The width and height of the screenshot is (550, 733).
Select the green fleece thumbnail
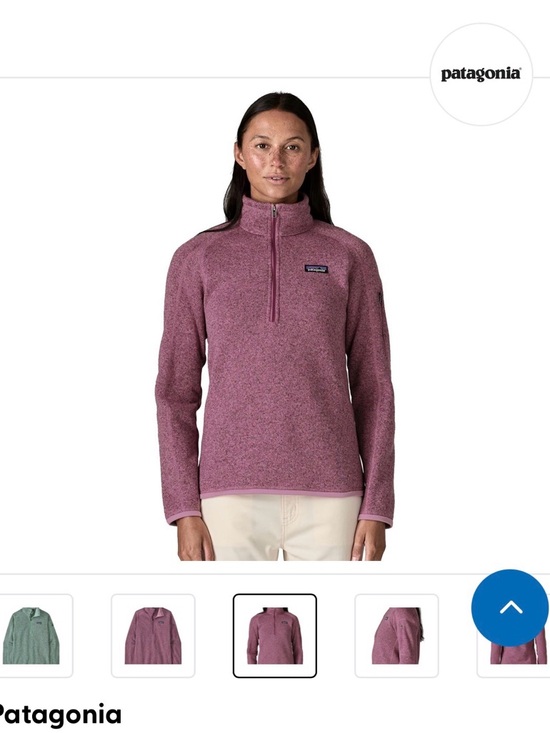(32, 635)
